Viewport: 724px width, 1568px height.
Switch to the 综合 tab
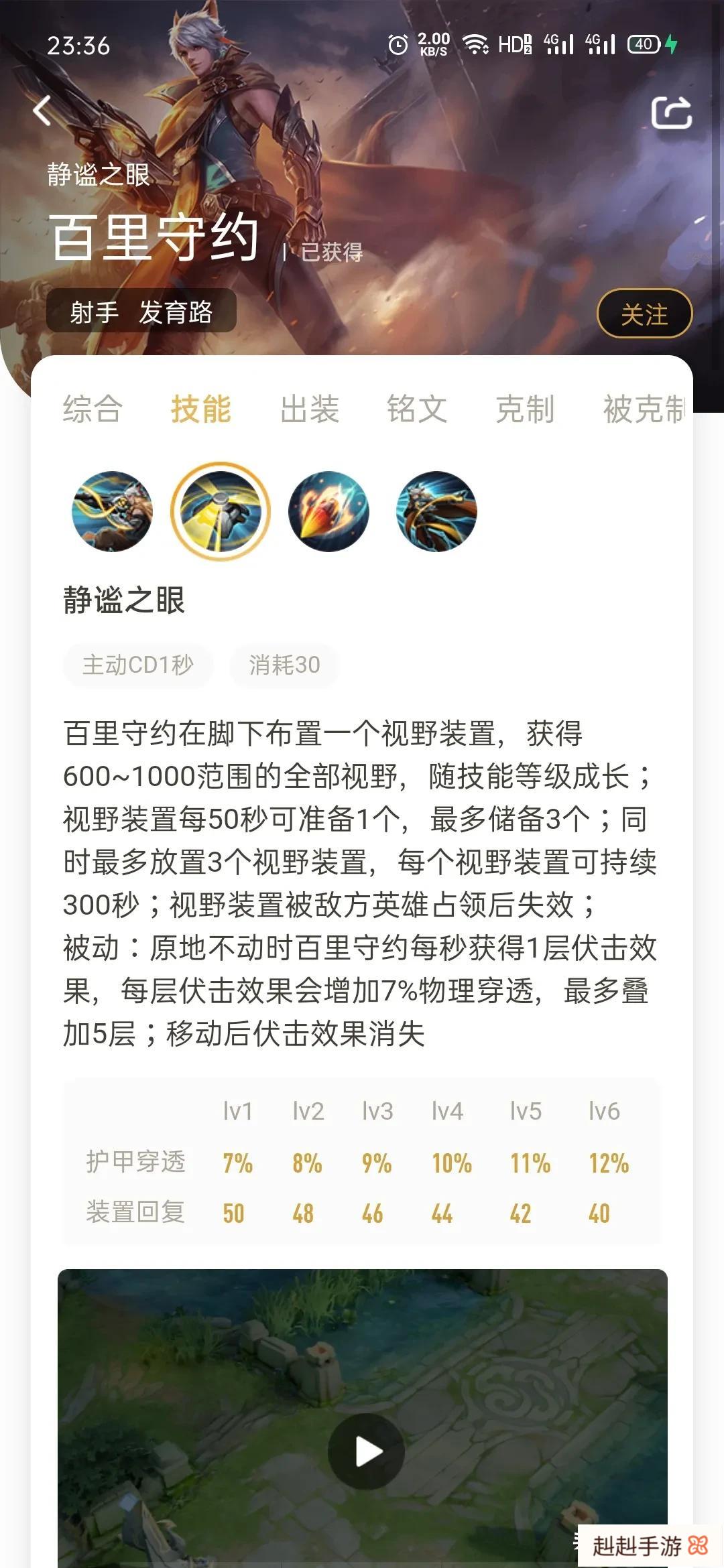(x=93, y=409)
